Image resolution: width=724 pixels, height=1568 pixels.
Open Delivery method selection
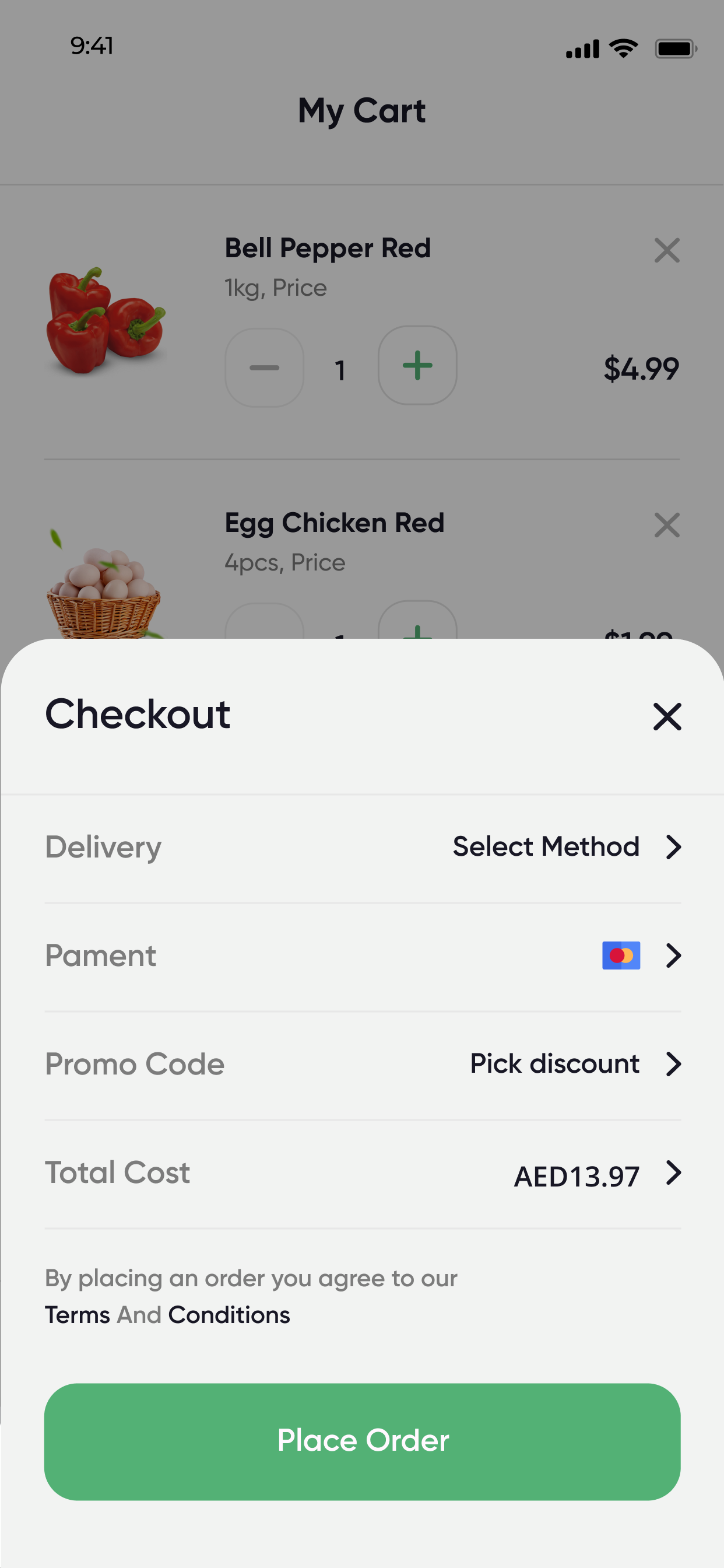click(363, 846)
